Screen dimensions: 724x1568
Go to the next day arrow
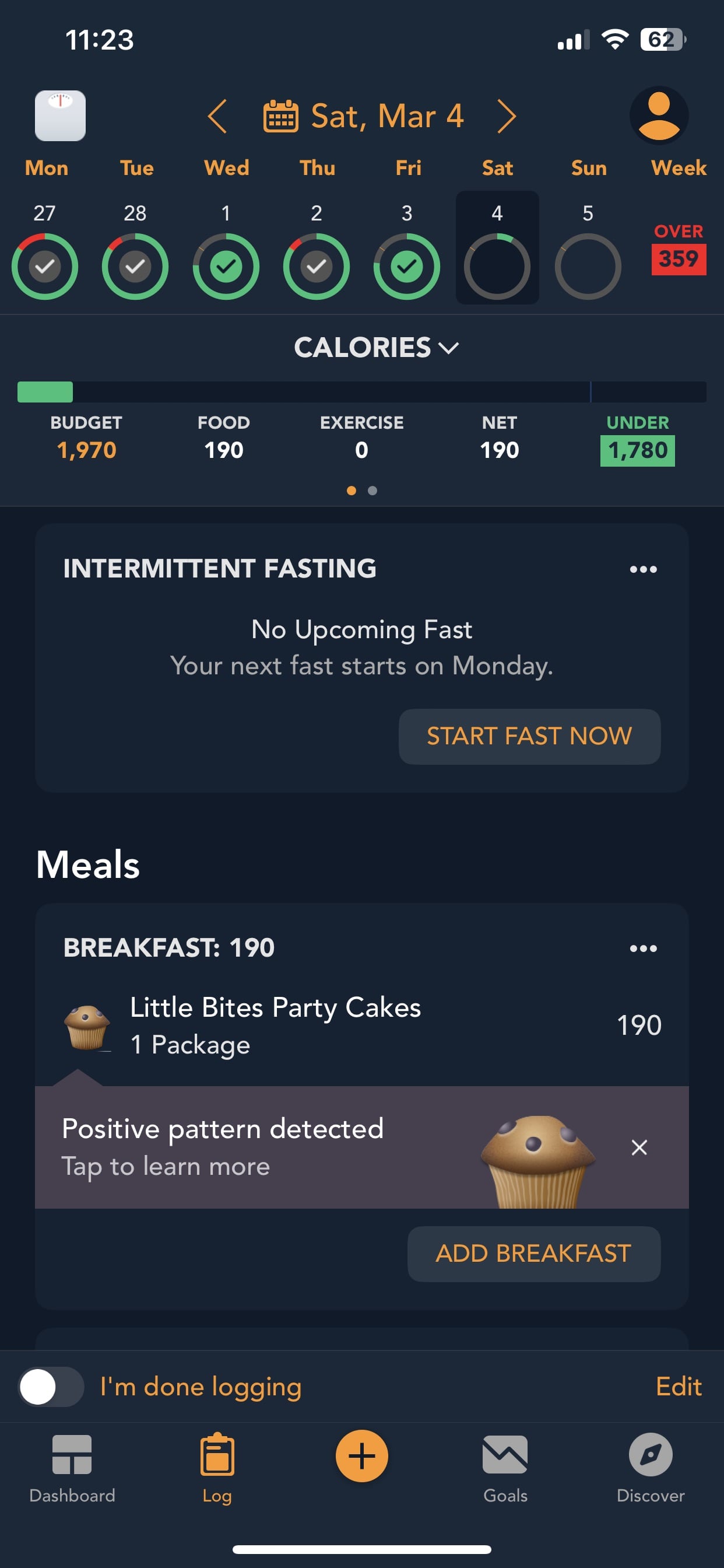[506, 116]
